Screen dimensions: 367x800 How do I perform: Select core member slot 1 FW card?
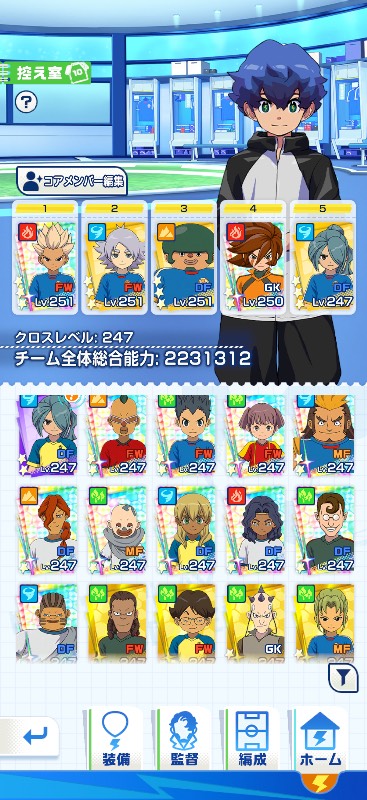[x=45, y=257]
